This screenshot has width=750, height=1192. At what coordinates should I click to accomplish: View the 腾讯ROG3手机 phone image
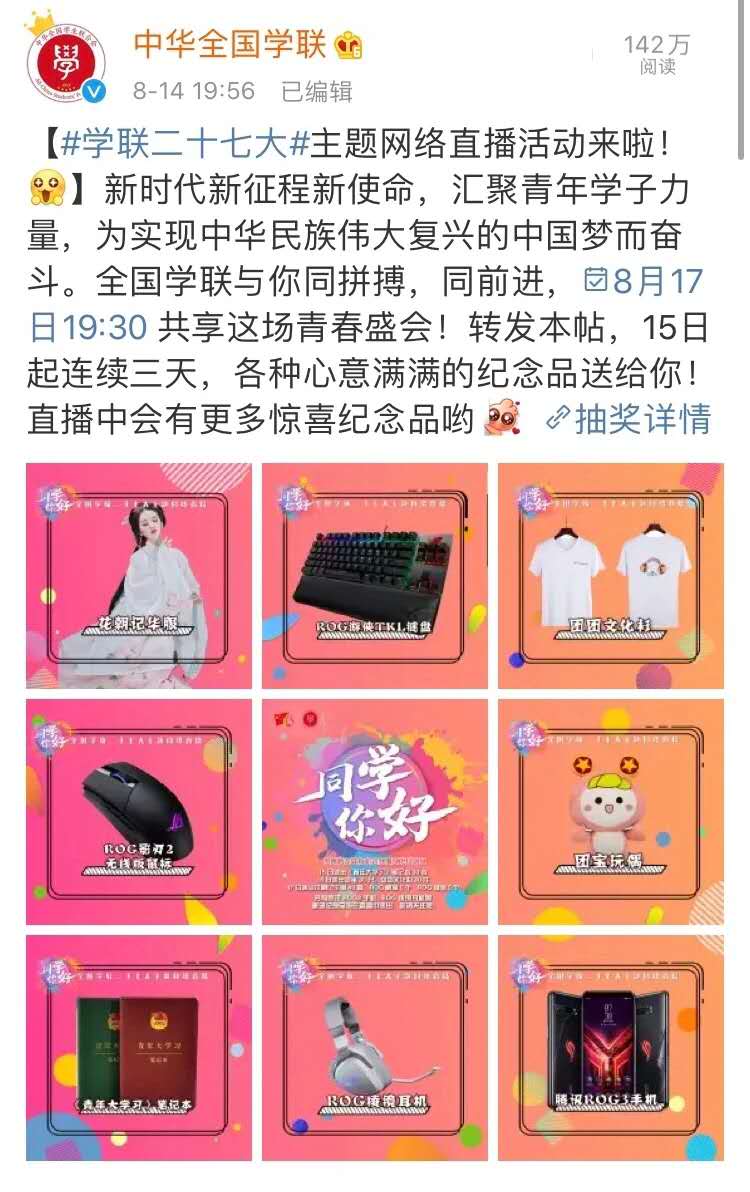pos(611,1047)
